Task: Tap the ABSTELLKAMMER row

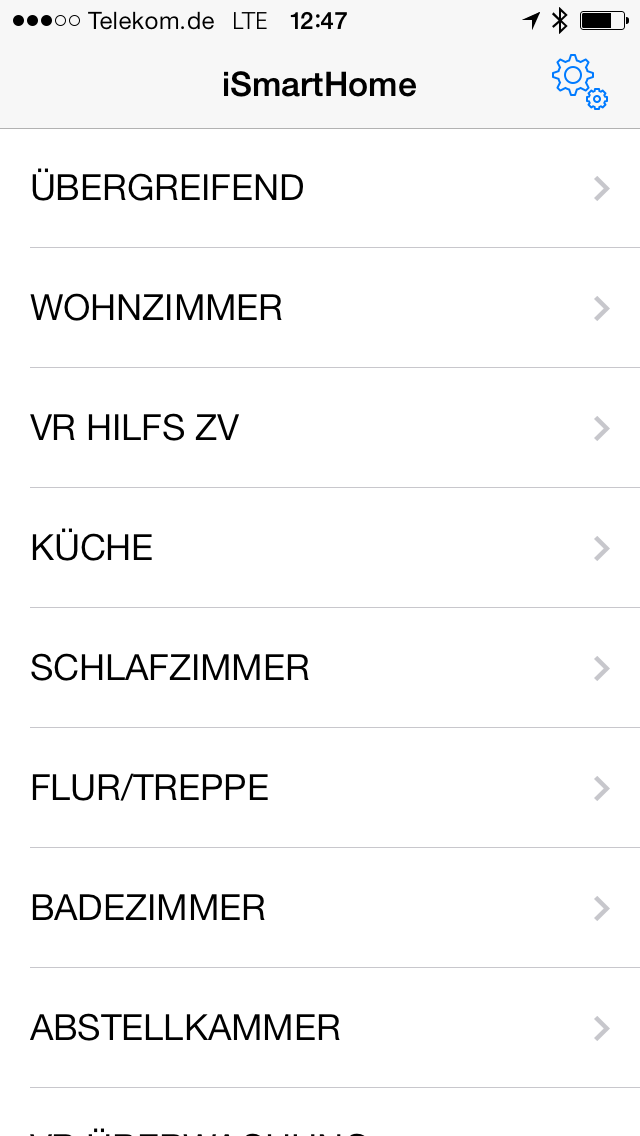Action: tap(320, 1028)
